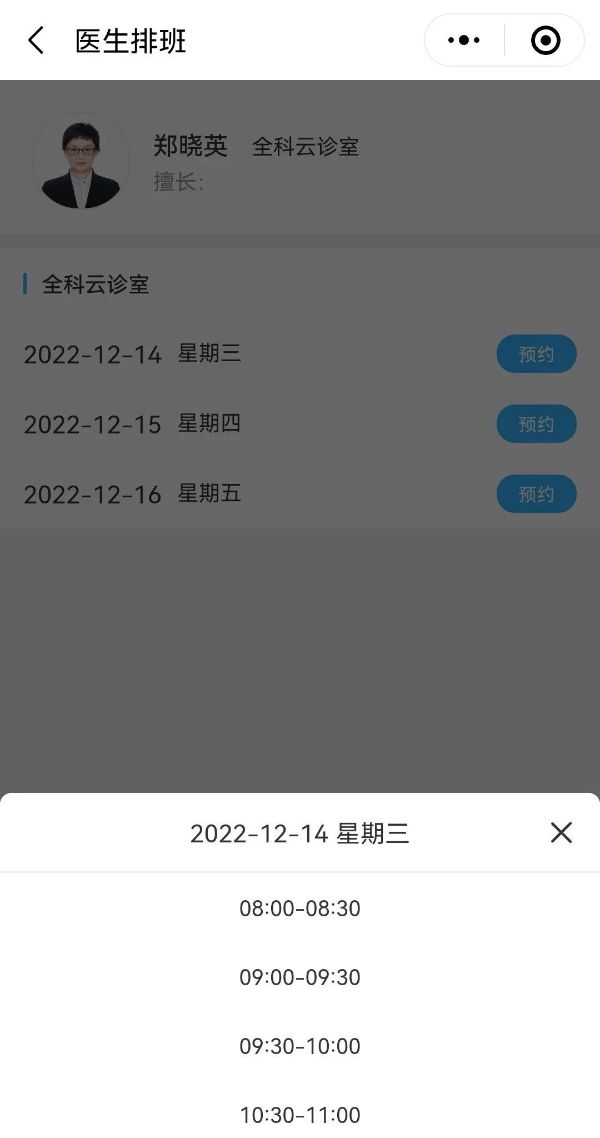
Task: Close the 2022-12-14 time slot sheet
Action: click(x=561, y=832)
